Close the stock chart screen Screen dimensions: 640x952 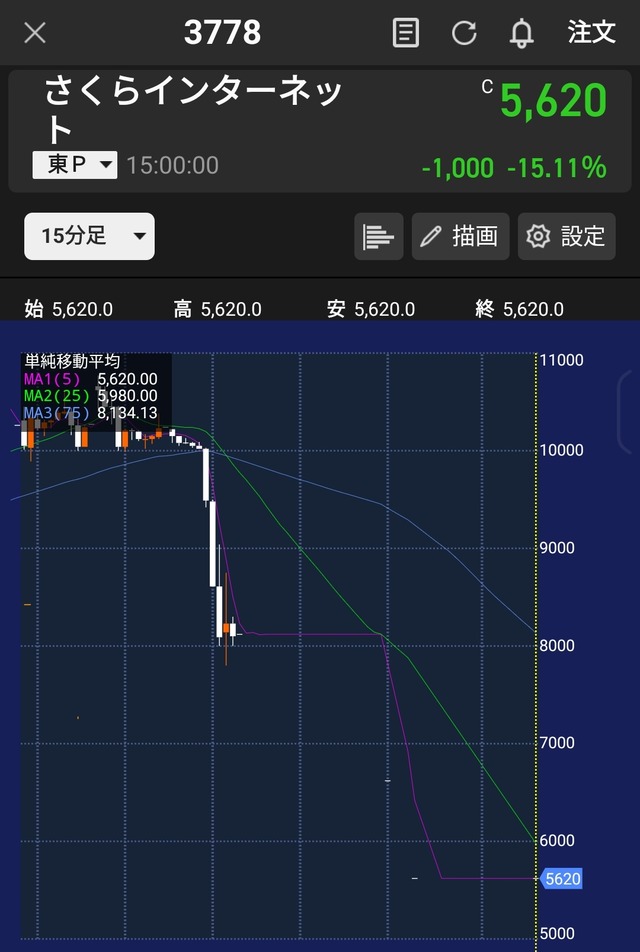(x=35, y=33)
